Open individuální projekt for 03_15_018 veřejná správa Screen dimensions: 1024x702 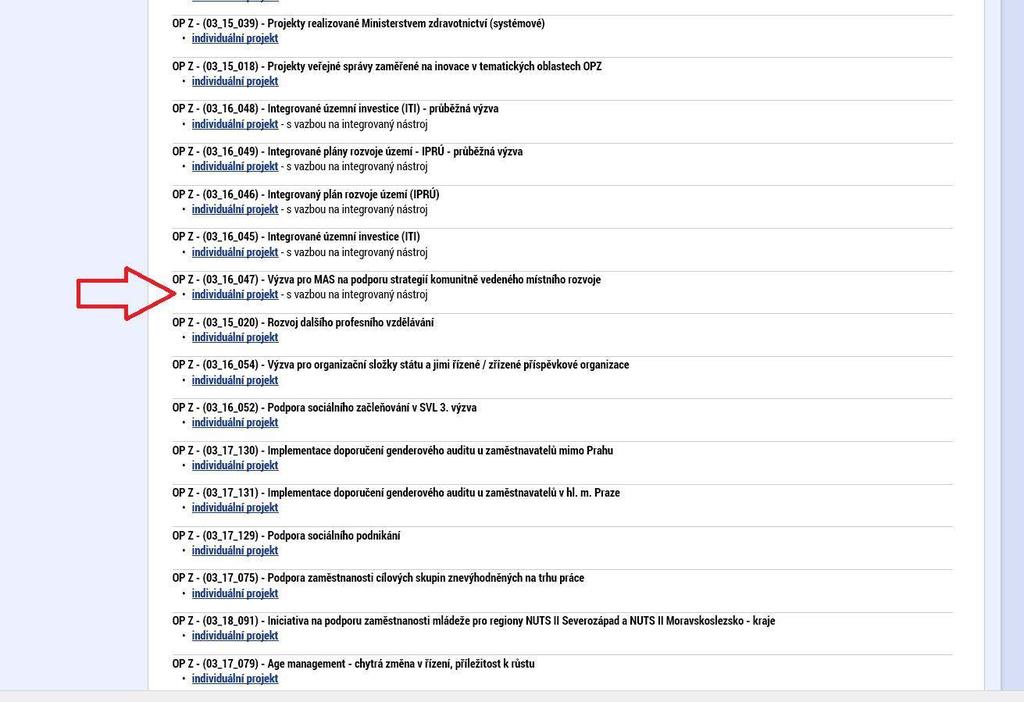pyautogui.click(x=235, y=82)
